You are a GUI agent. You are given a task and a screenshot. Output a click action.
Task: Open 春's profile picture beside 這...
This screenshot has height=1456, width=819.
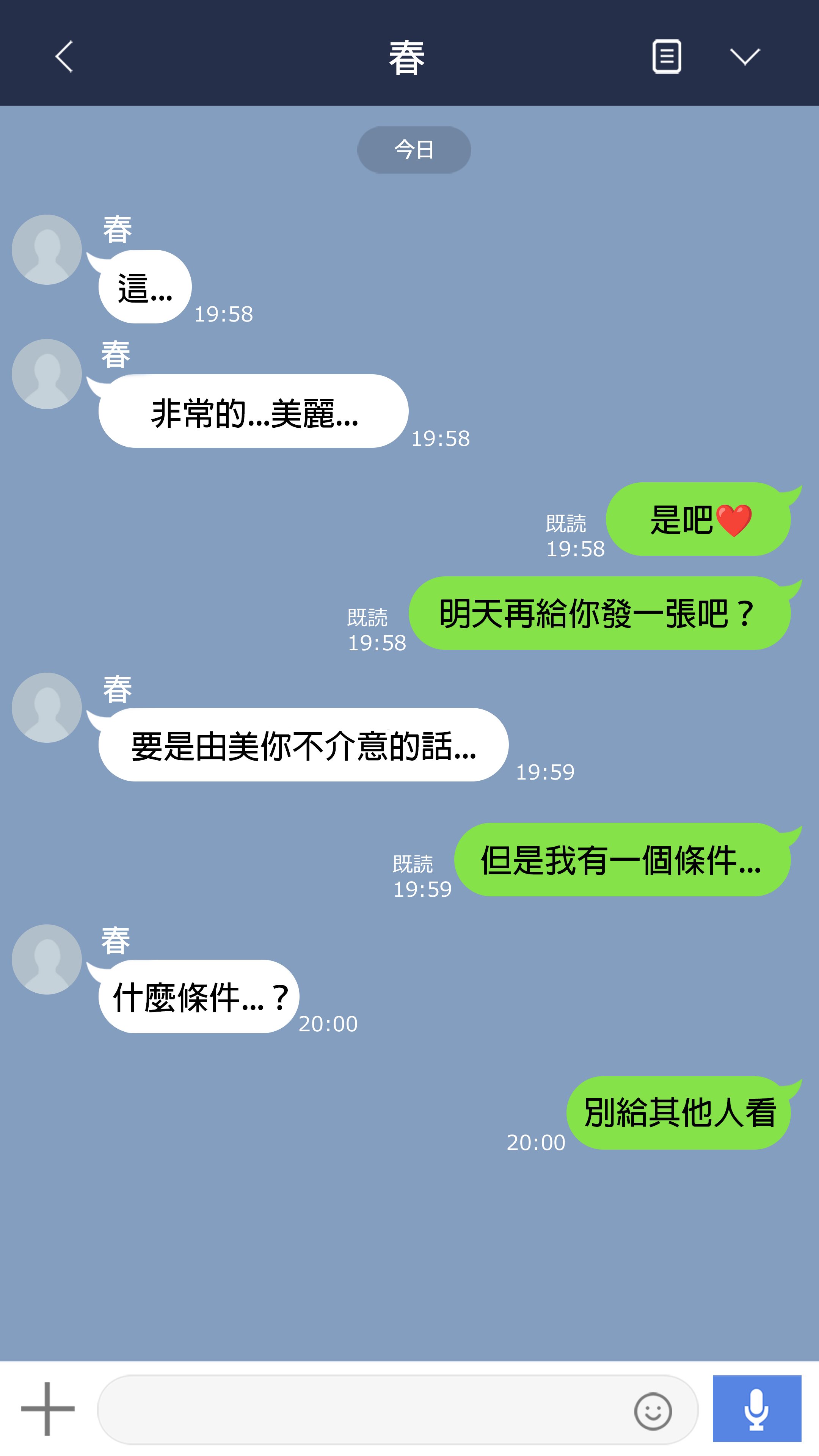pos(47,250)
